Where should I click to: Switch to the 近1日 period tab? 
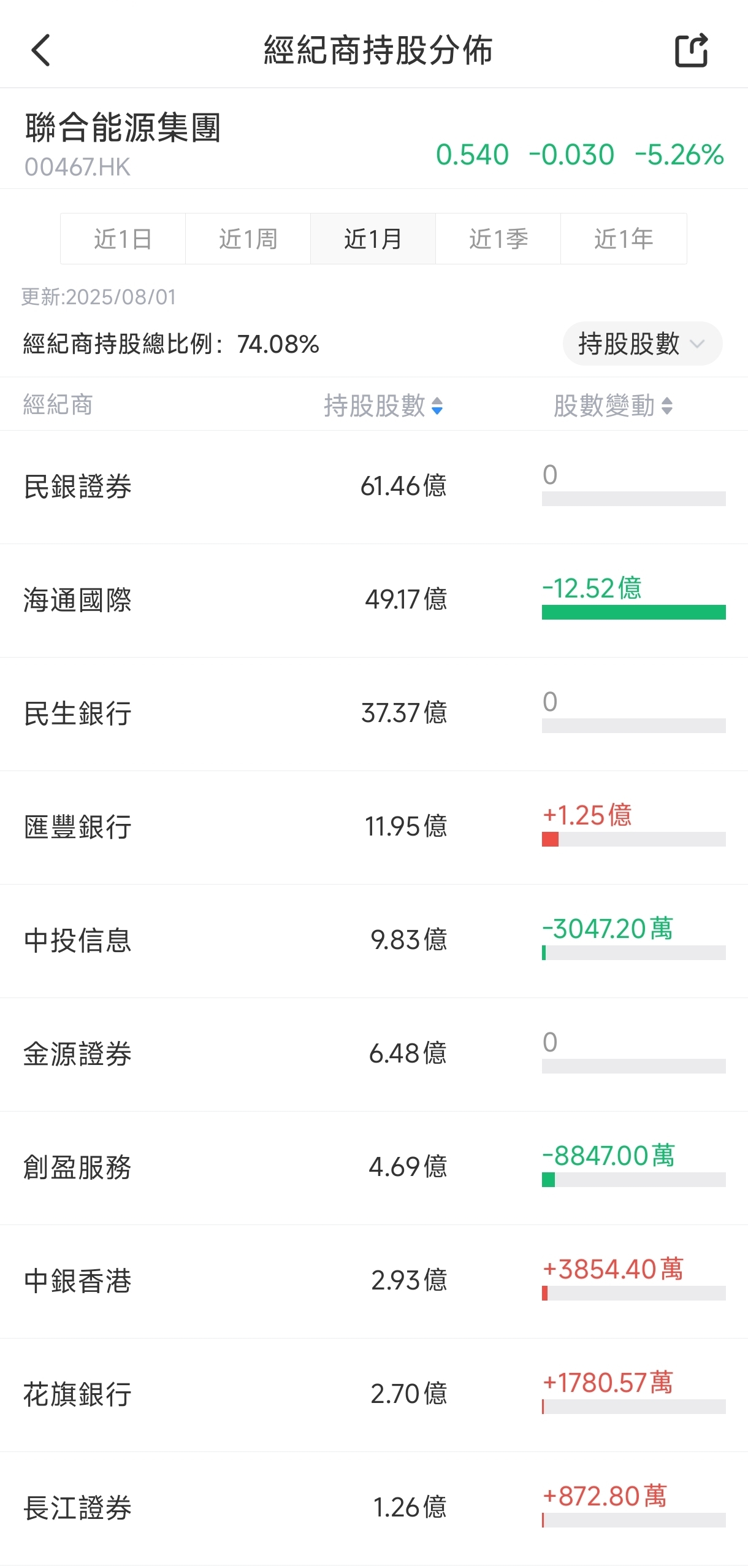(x=123, y=239)
